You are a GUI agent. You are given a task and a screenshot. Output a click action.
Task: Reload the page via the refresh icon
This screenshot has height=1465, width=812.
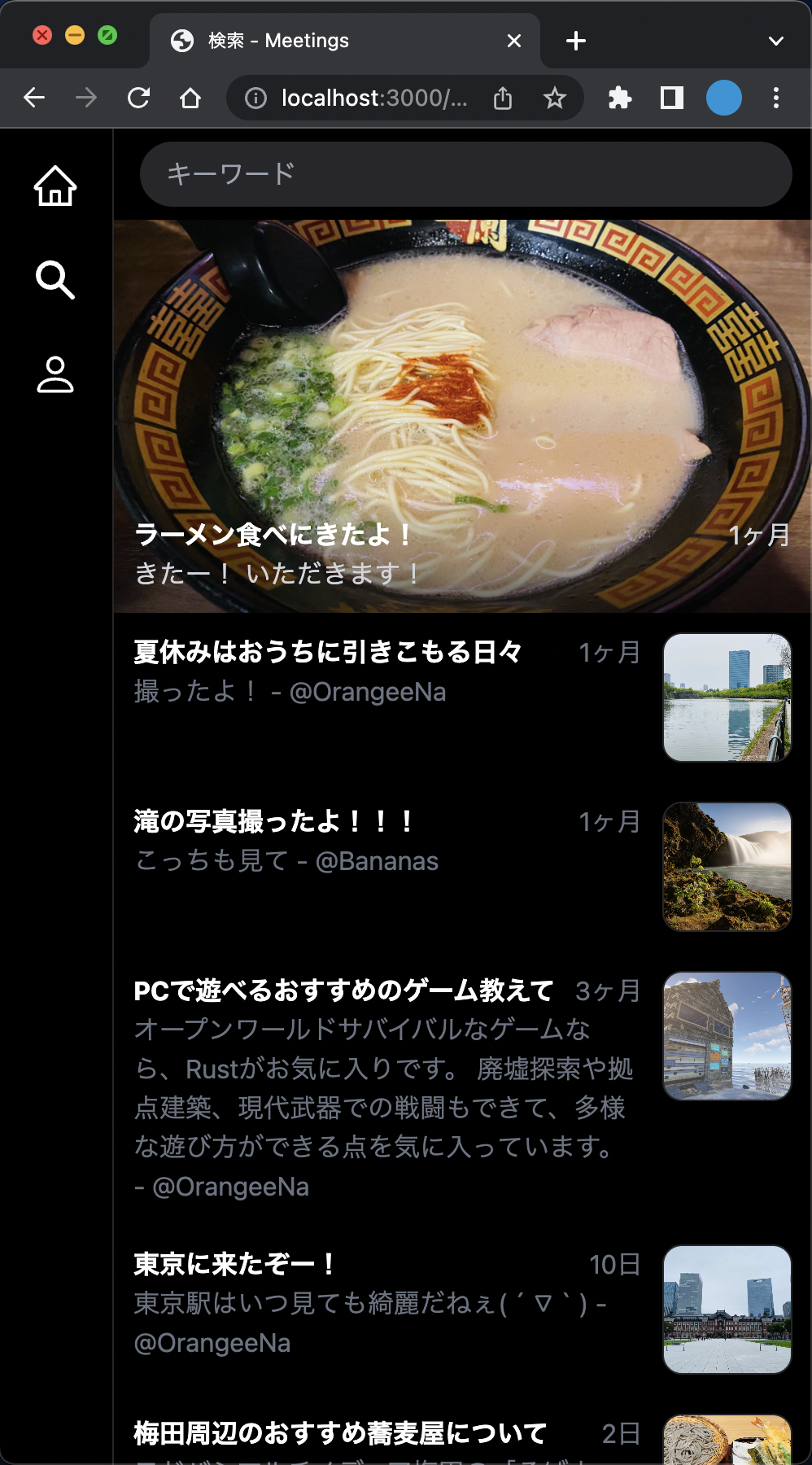[139, 98]
